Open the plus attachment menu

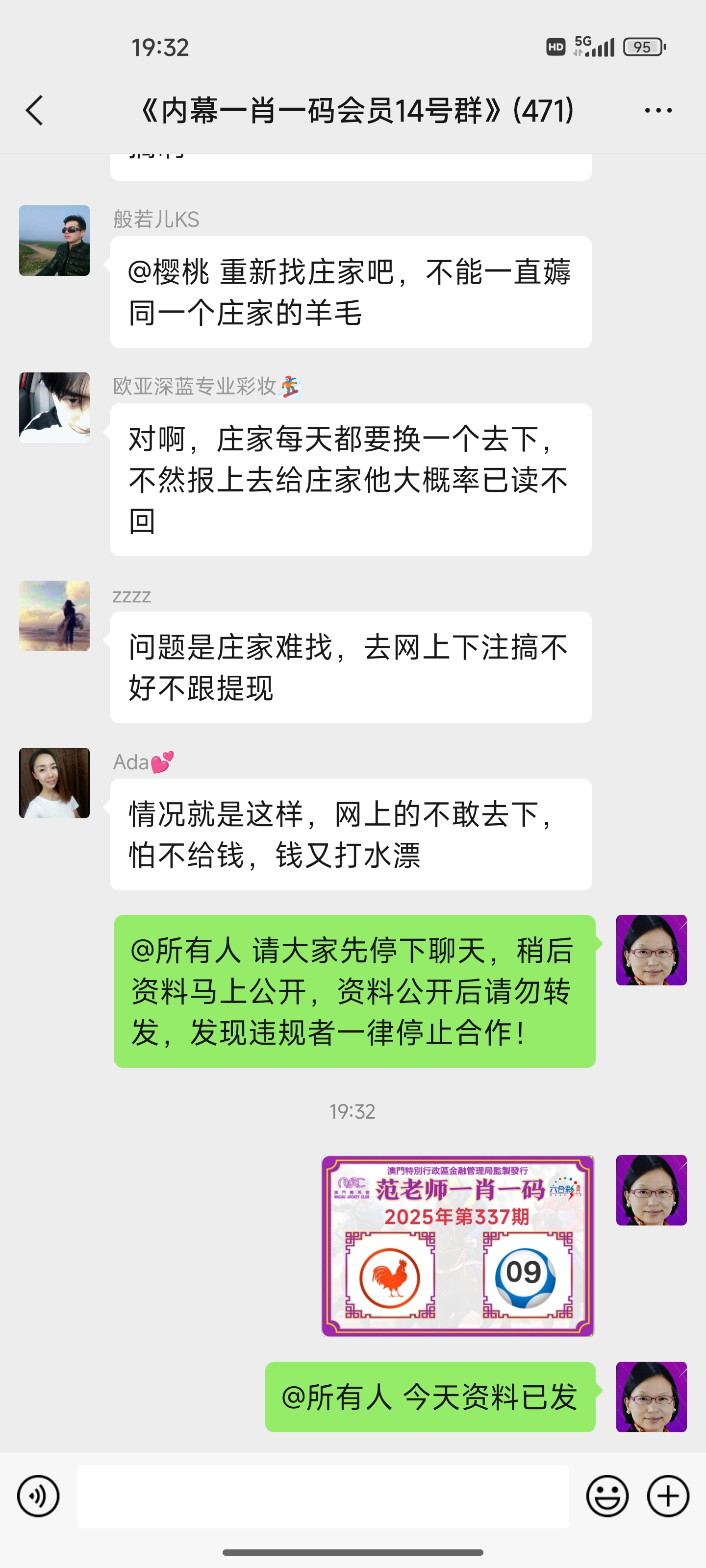668,1496
